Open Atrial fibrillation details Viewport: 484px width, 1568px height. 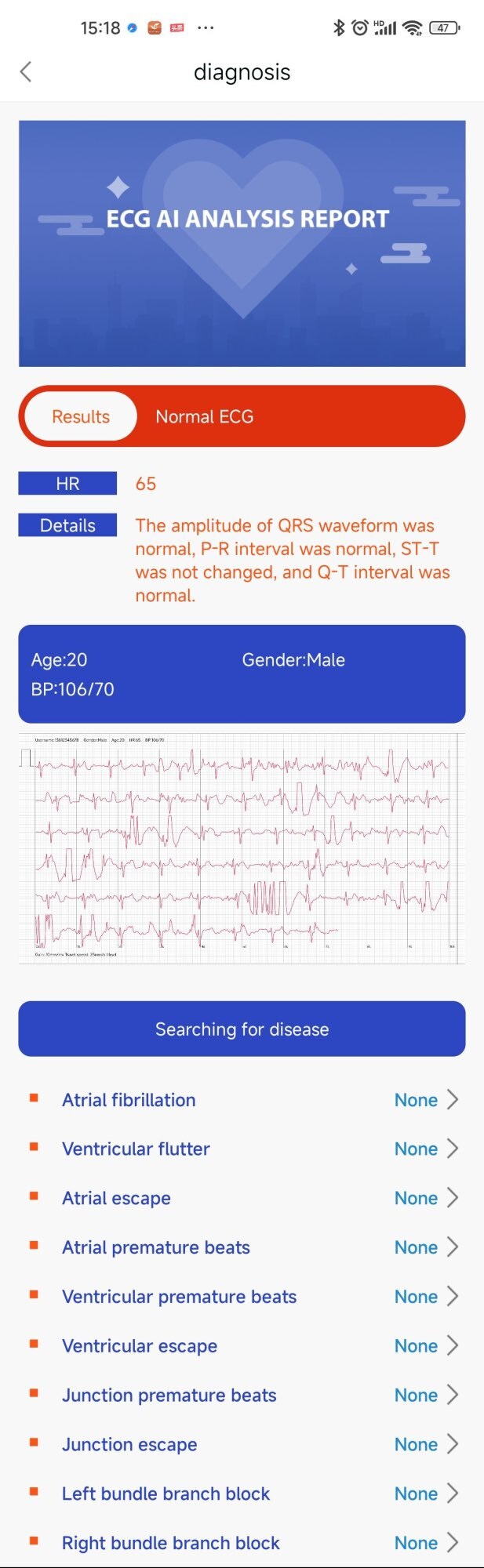pos(242,1100)
